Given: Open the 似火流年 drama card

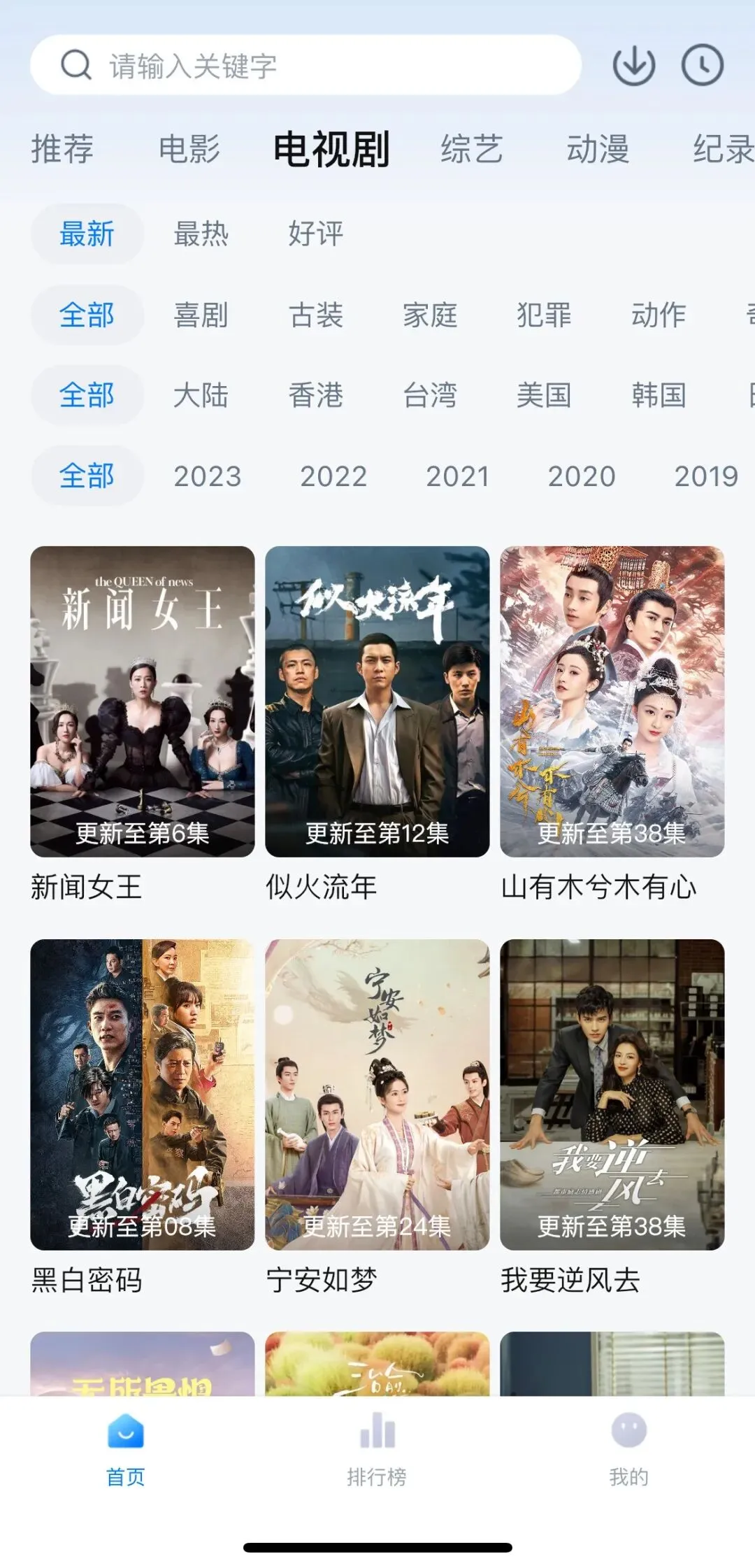Looking at the screenshot, I should [377, 701].
